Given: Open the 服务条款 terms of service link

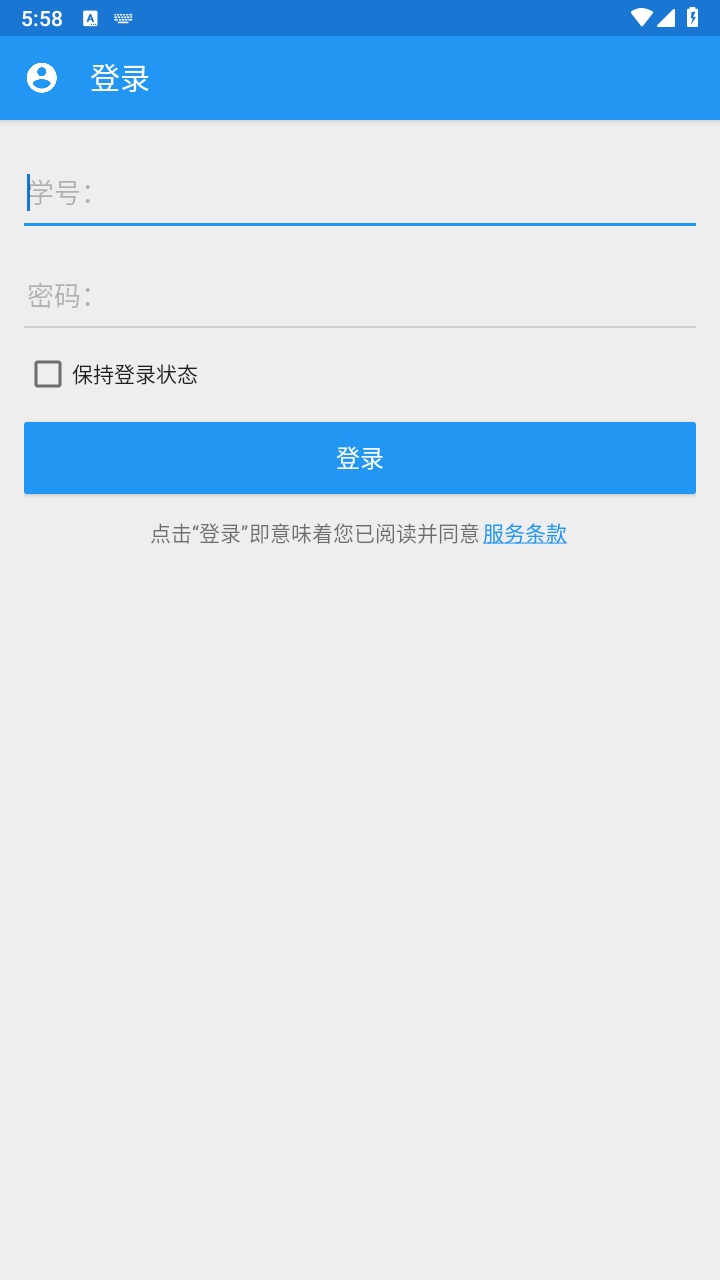Looking at the screenshot, I should (524, 534).
